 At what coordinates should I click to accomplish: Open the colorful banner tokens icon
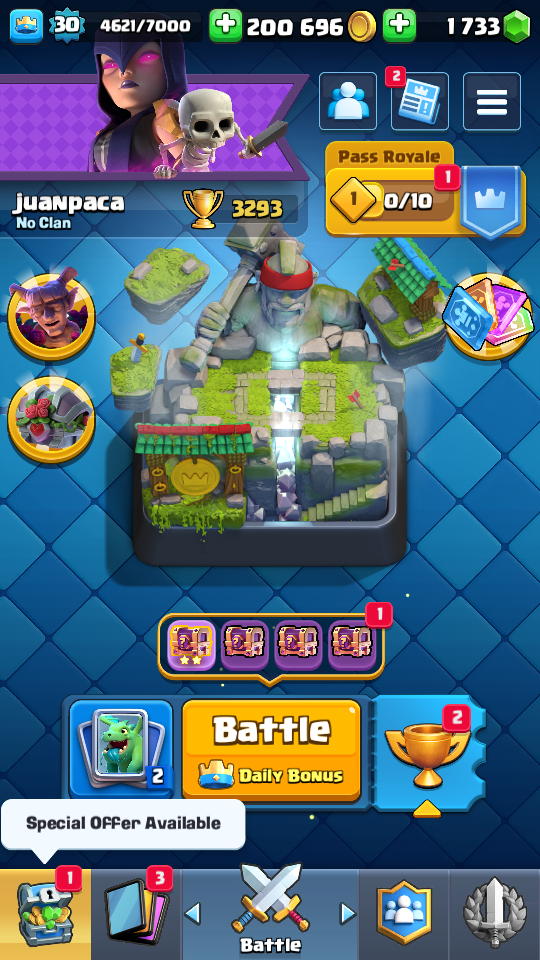tap(488, 316)
